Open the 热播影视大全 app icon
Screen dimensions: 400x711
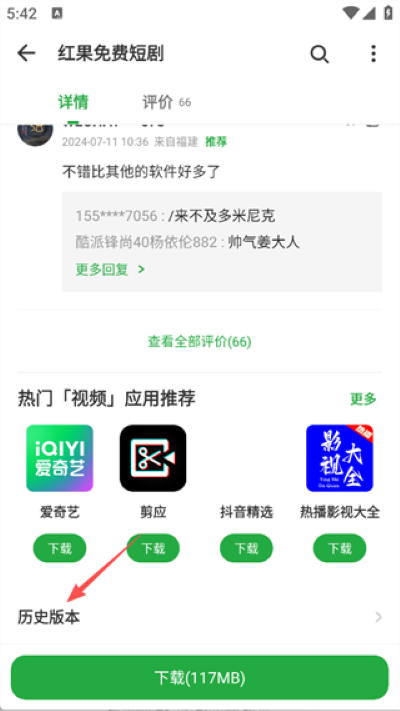pos(340,458)
